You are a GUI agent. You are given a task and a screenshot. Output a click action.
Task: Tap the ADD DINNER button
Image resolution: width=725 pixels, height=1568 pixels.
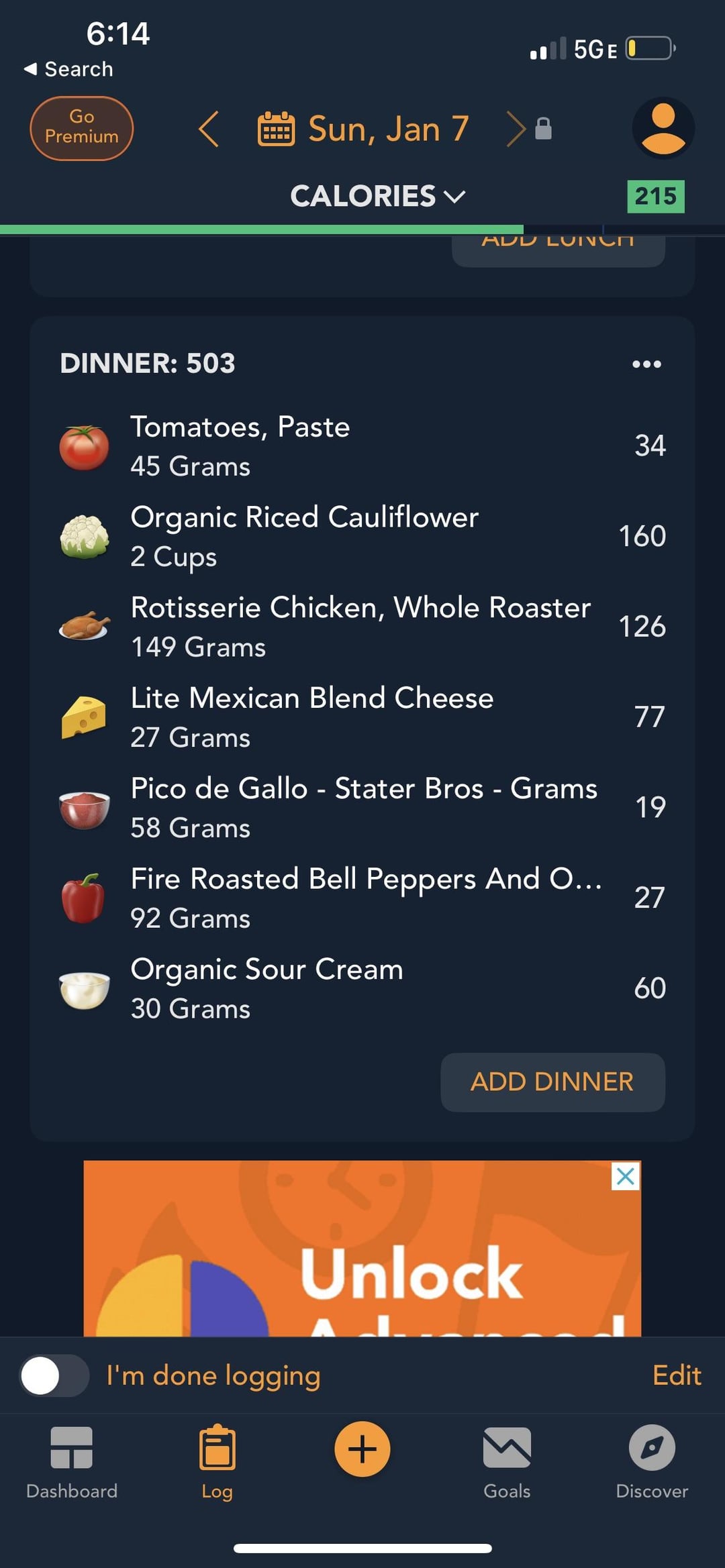pos(552,1082)
